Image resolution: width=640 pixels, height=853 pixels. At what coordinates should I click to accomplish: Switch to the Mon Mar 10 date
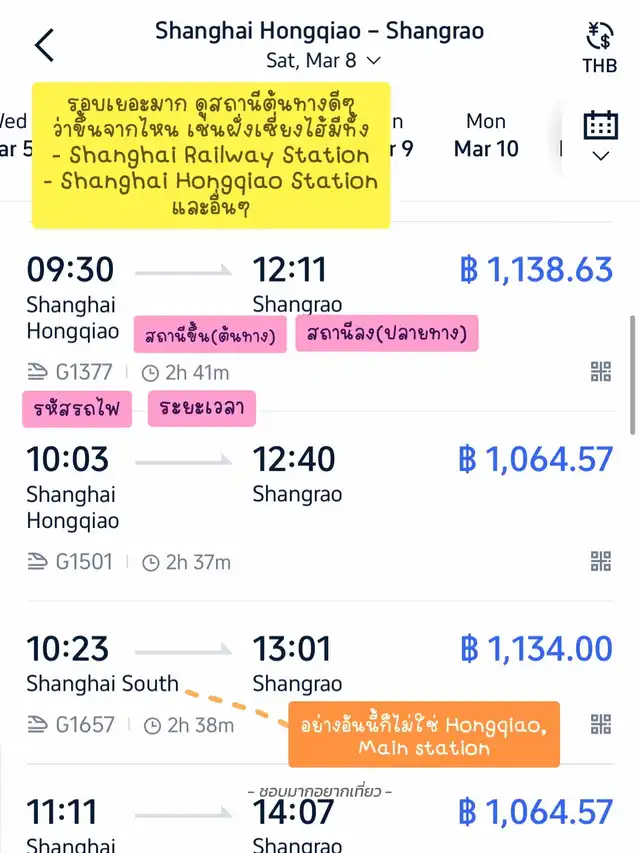coord(486,135)
